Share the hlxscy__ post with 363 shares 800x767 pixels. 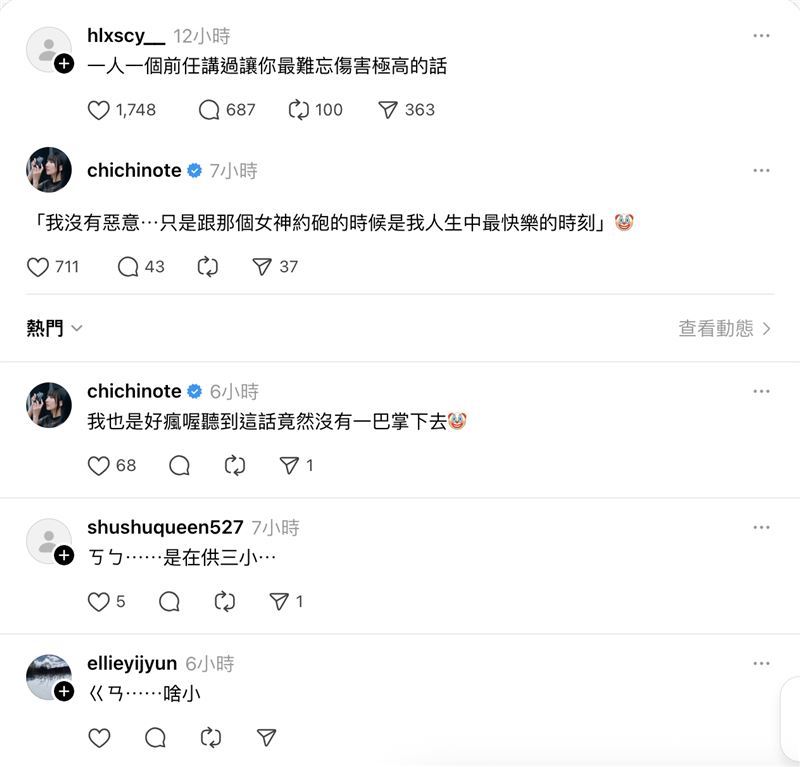click(388, 110)
